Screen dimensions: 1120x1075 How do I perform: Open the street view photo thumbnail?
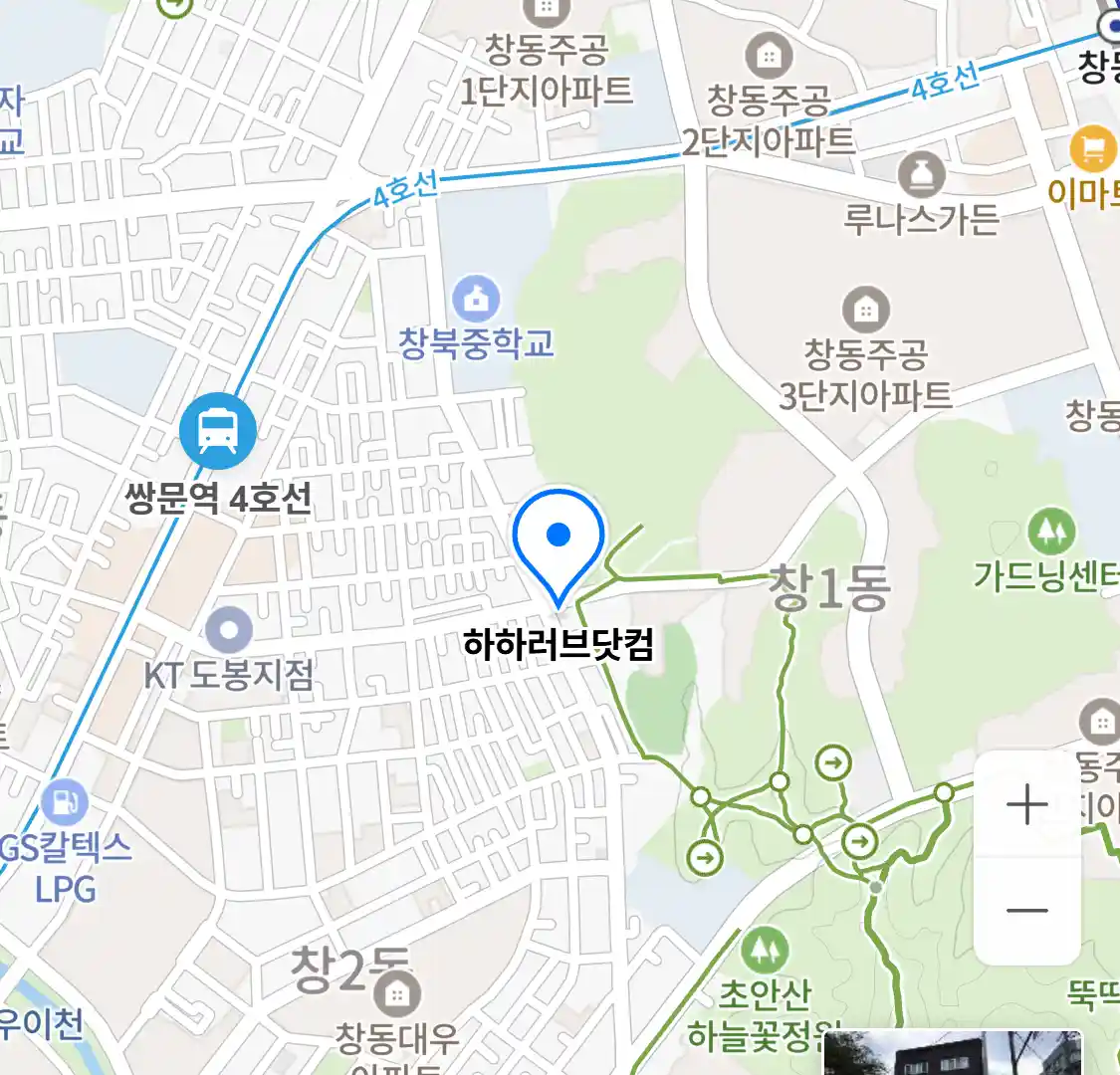tap(951, 1055)
